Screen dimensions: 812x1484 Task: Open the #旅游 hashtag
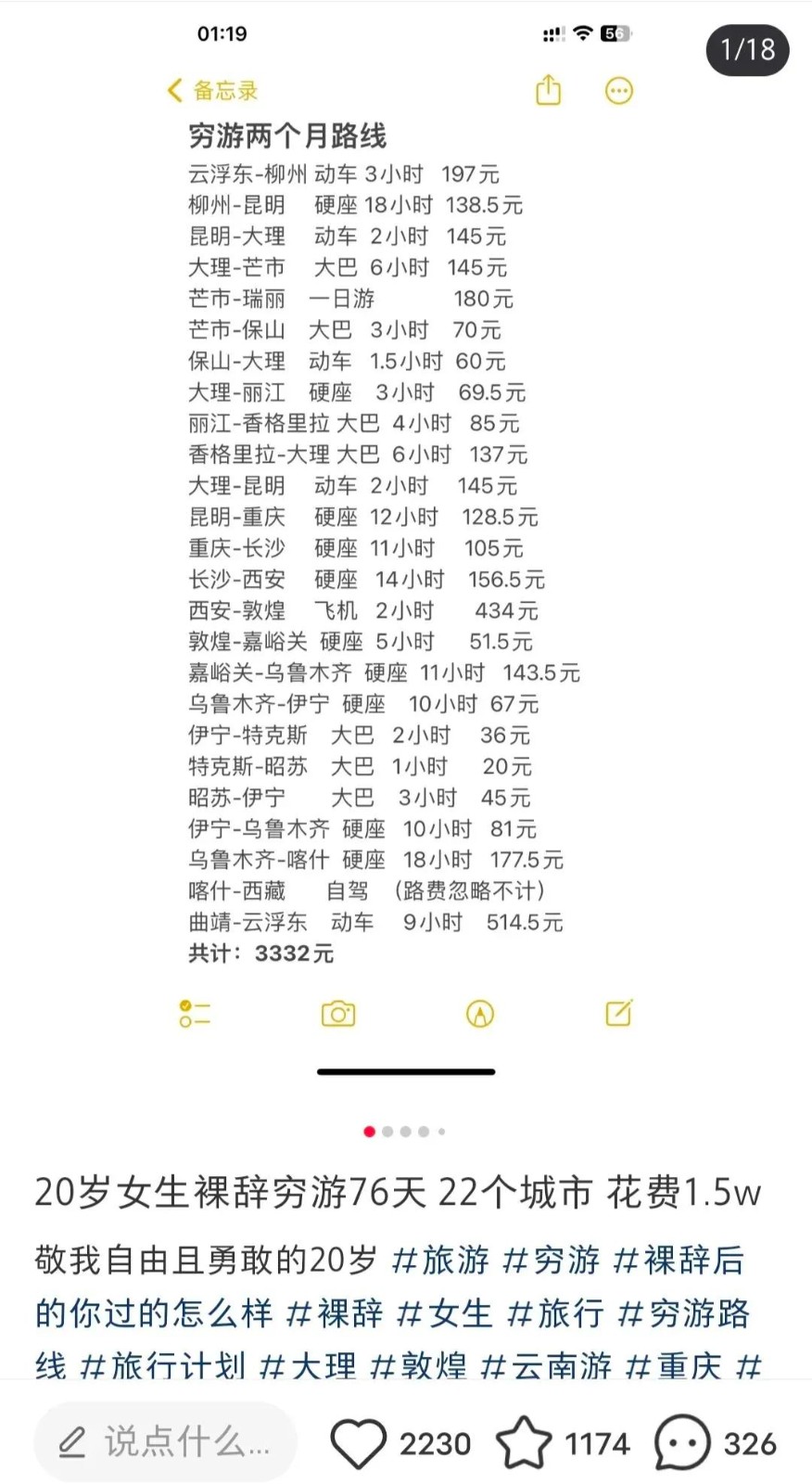(440, 1260)
